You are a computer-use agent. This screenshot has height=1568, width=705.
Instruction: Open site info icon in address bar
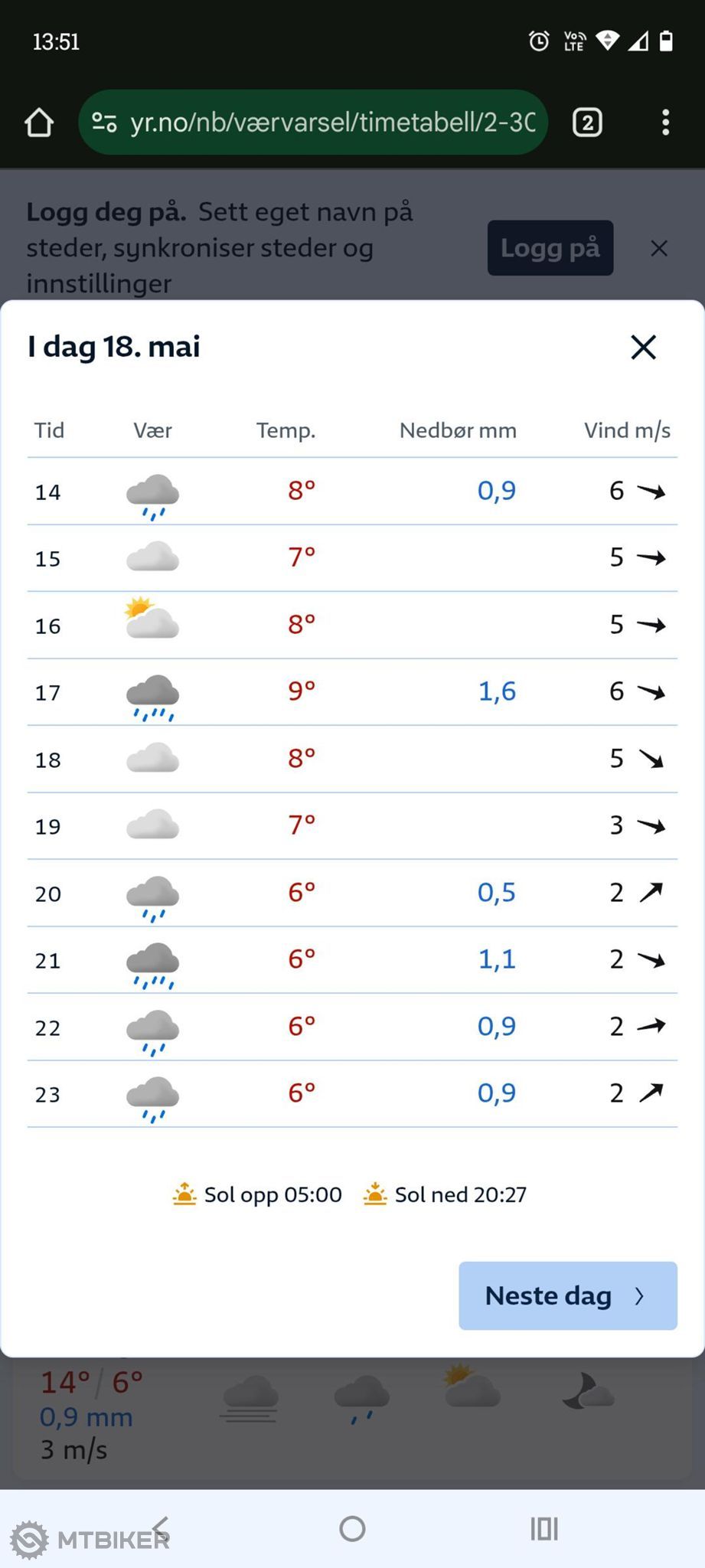104,122
